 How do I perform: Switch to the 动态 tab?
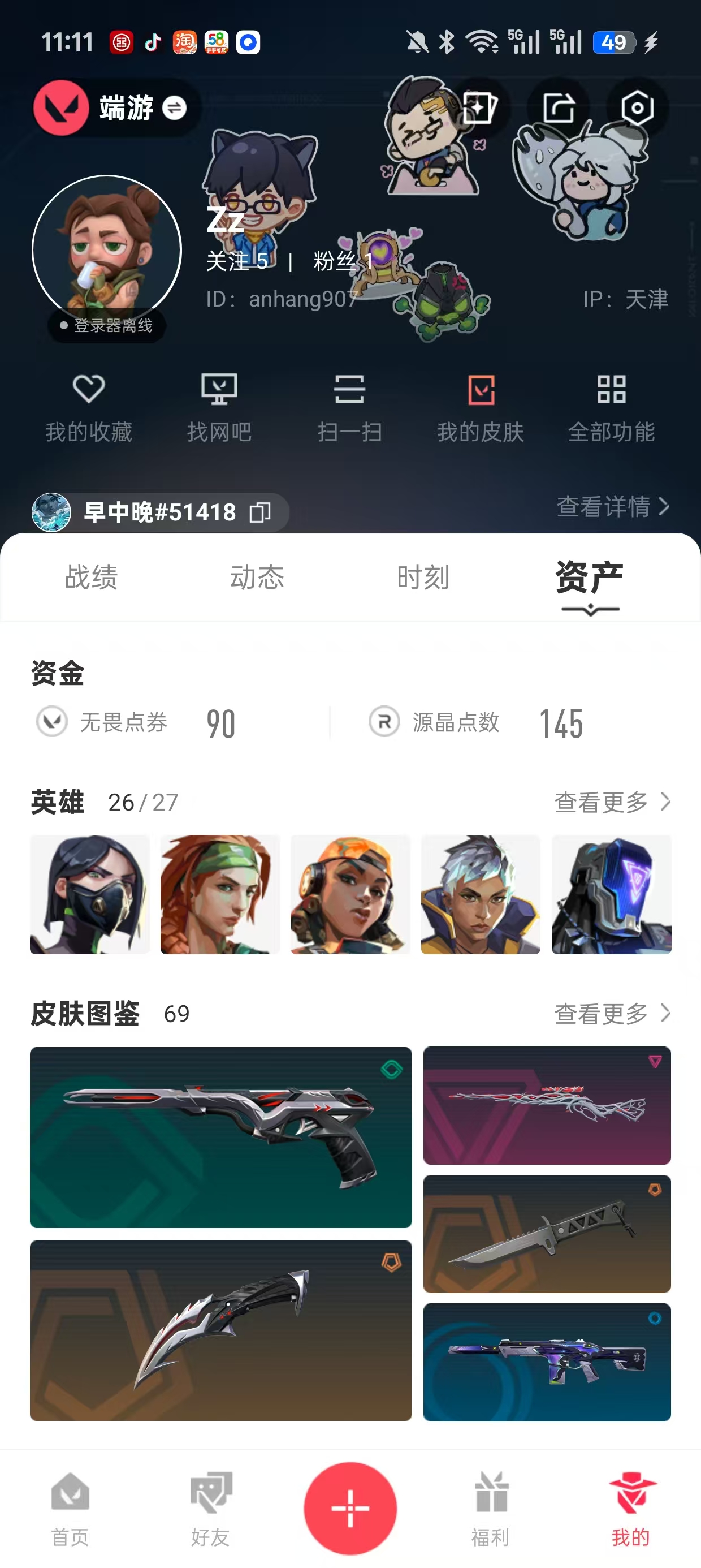257,577
